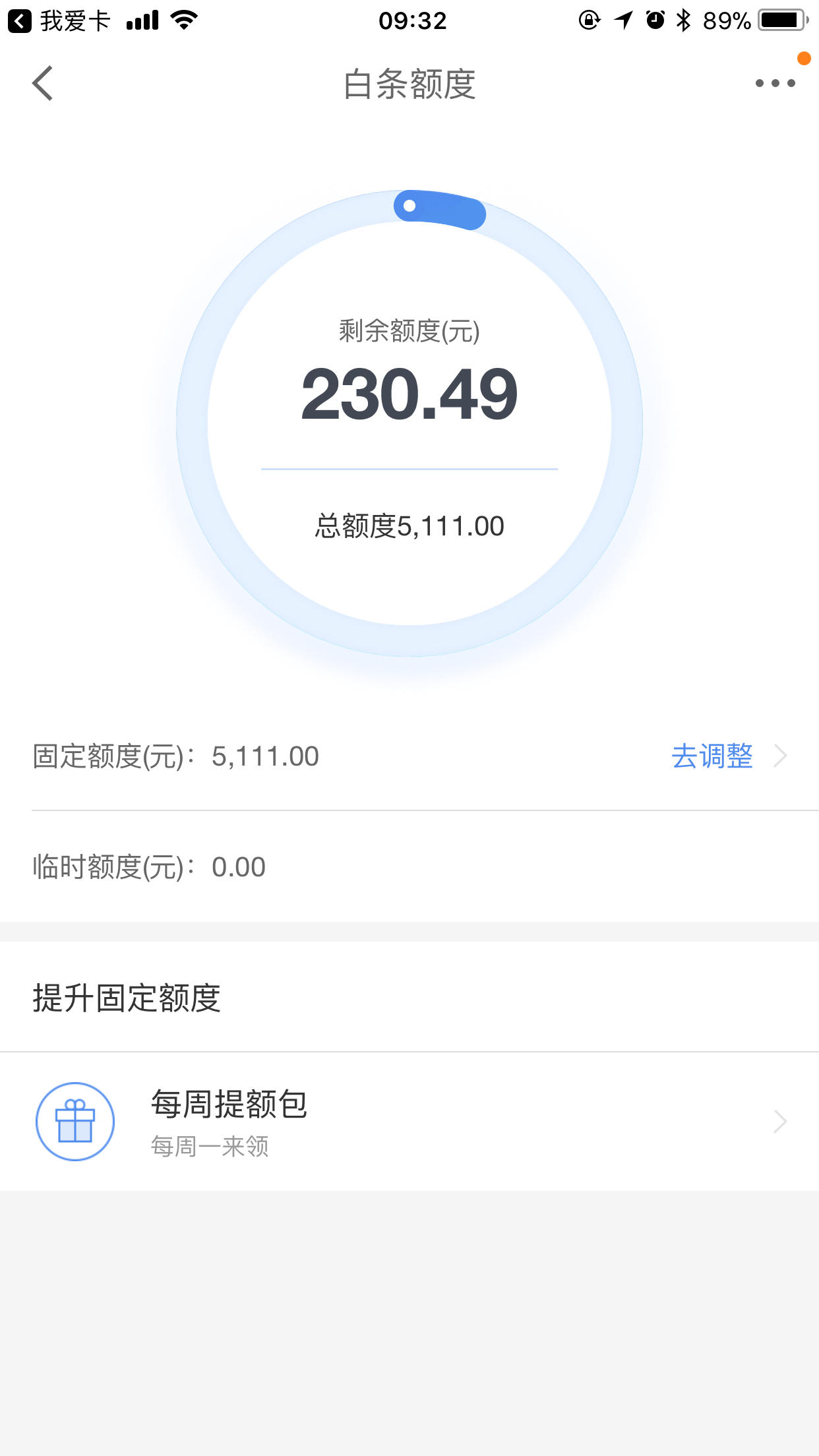Go back from the 白条额度 page
This screenshot has width=819, height=1456.
[42, 83]
